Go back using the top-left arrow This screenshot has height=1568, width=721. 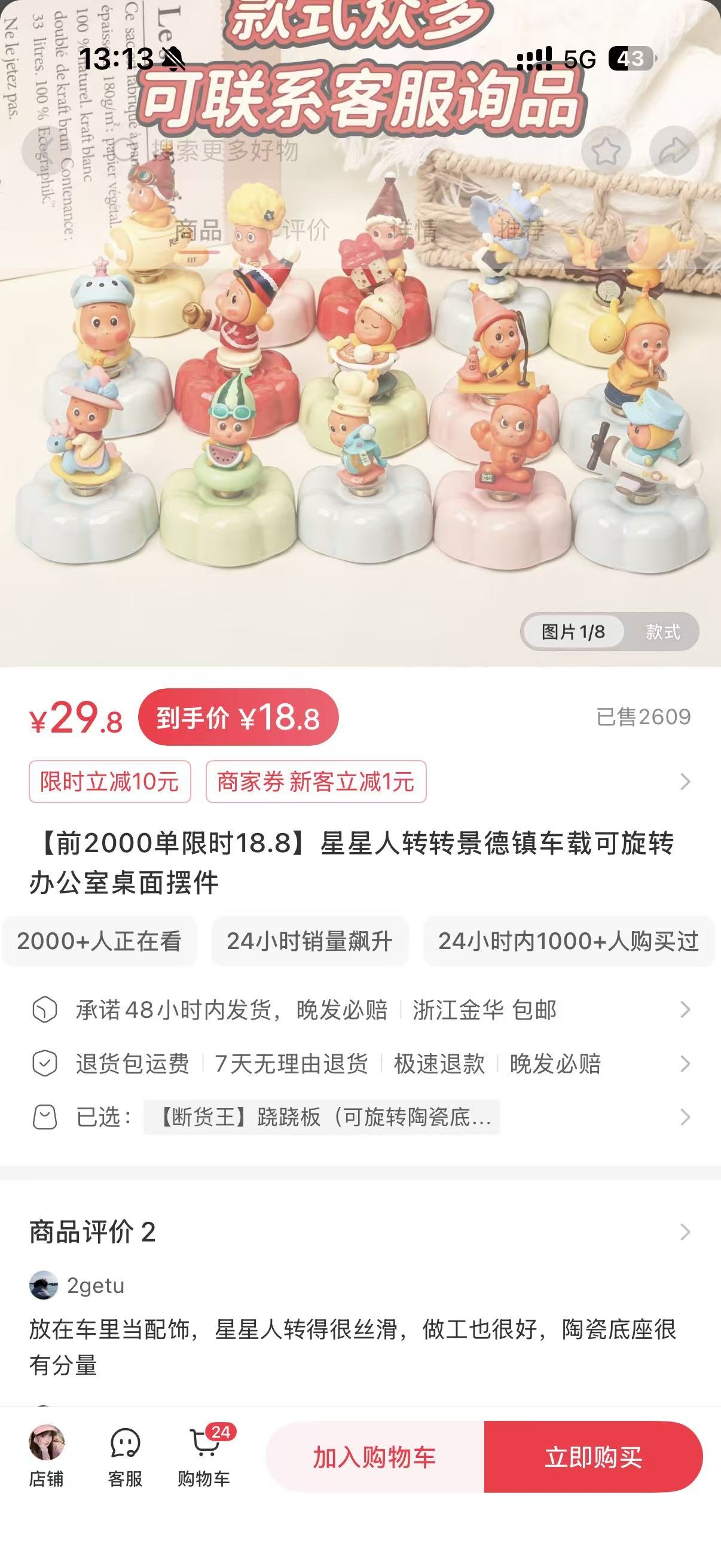pos(46,150)
